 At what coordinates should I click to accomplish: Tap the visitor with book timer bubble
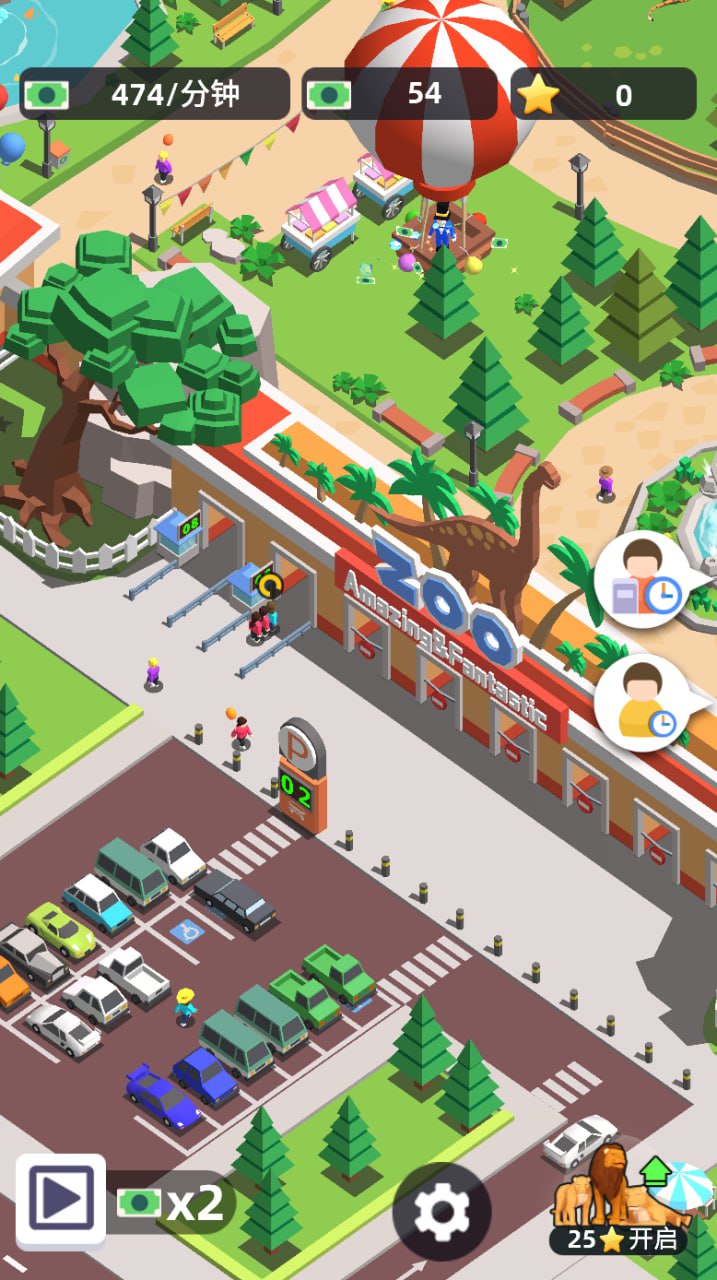click(x=642, y=580)
